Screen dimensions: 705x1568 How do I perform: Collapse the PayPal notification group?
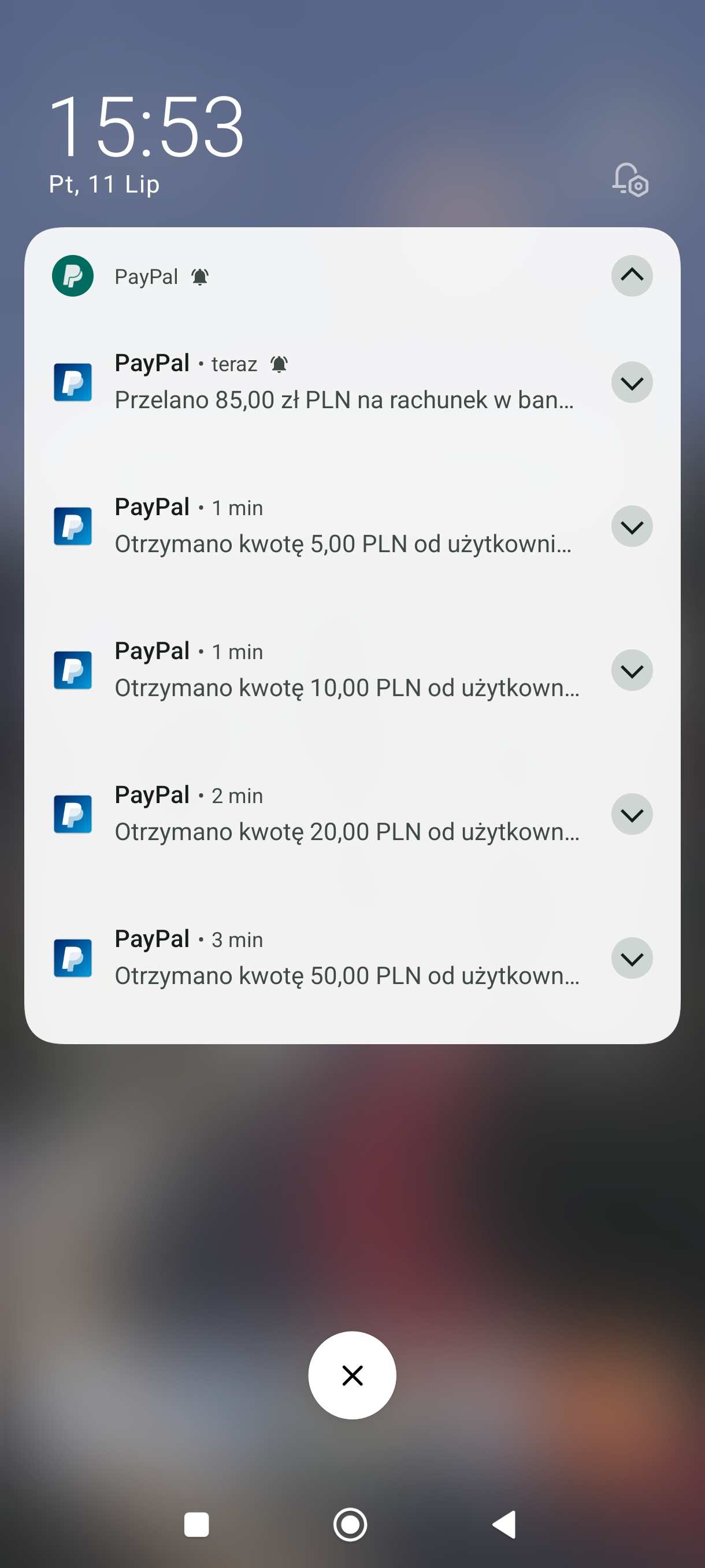tap(632, 276)
